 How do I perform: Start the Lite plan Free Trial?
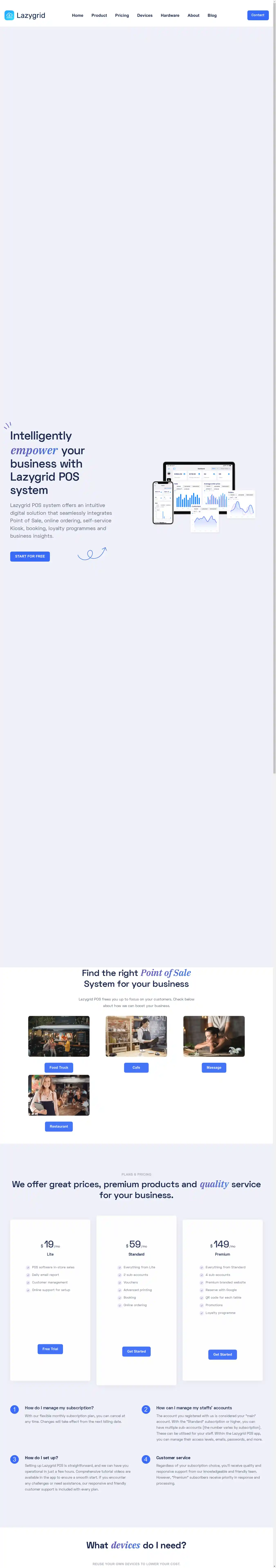50,1349
